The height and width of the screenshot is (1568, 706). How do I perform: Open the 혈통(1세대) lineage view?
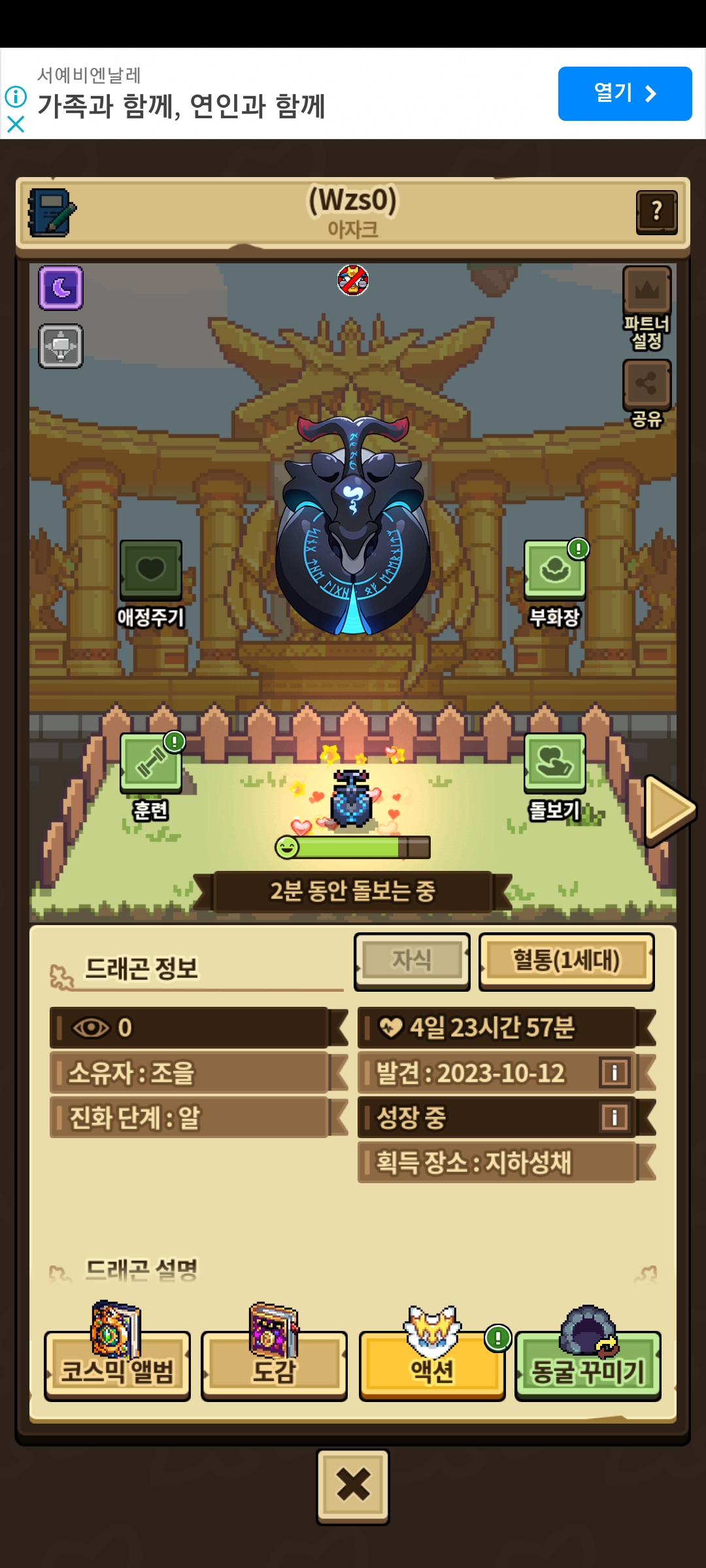pos(566,961)
